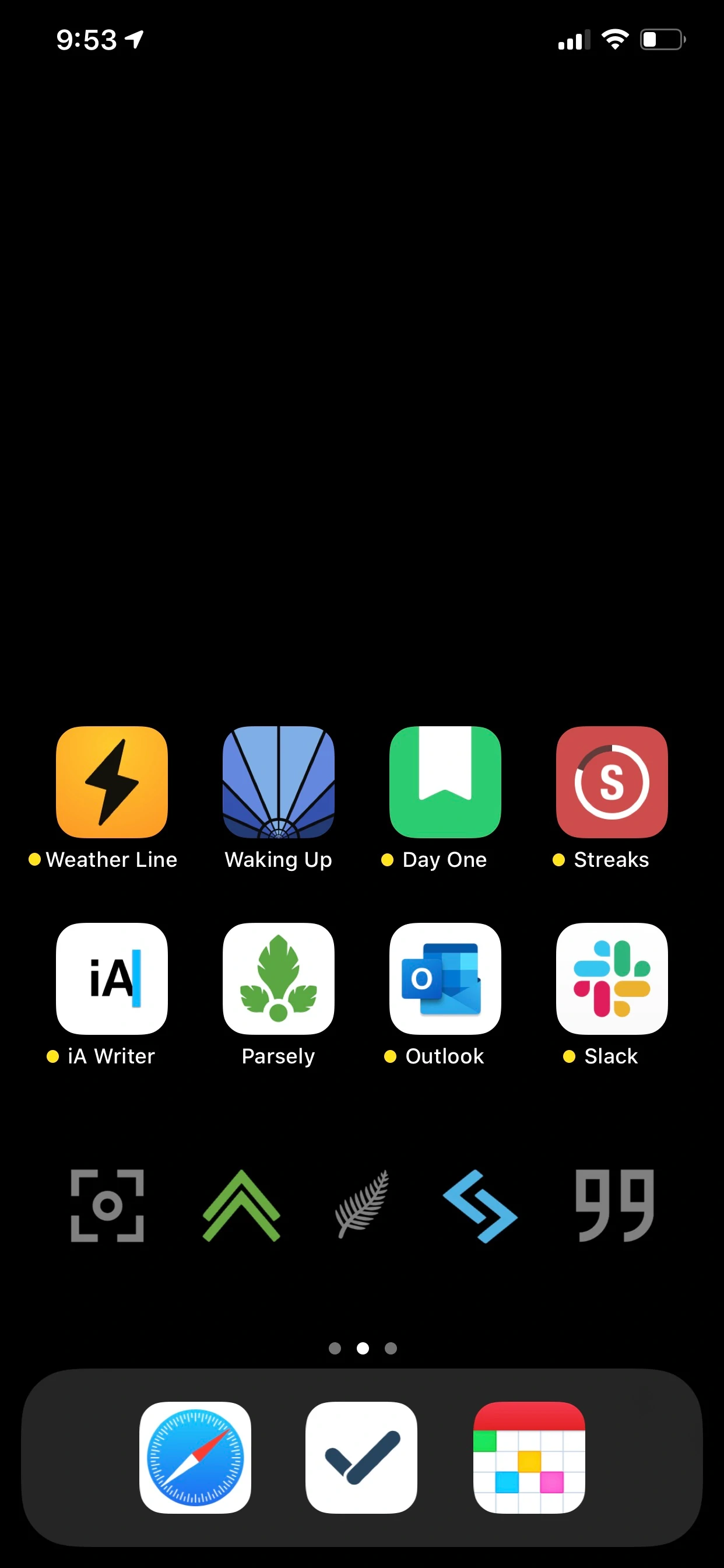
Task: Open Safari from the dock
Action: pyautogui.click(x=195, y=1457)
